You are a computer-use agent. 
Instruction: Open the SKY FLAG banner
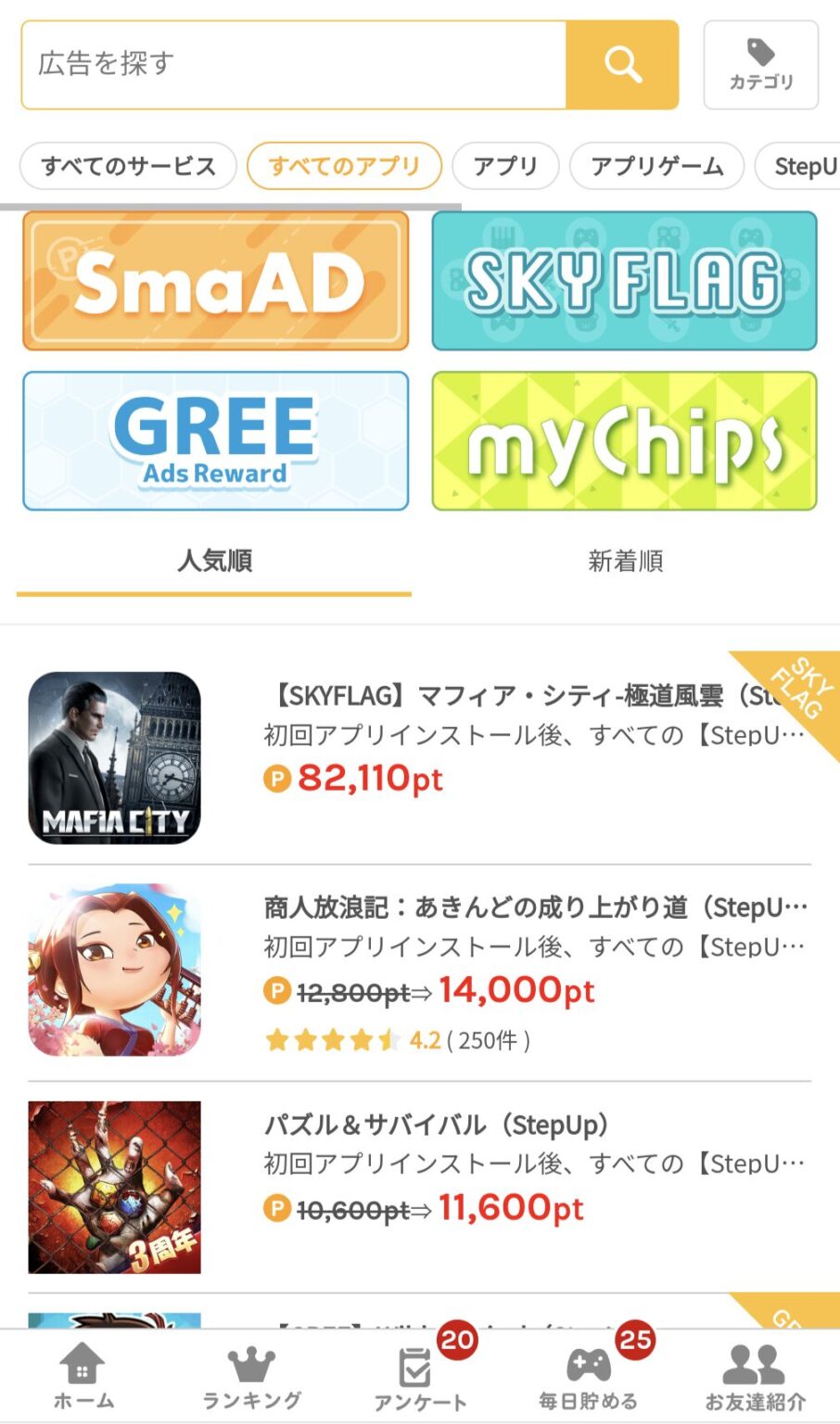click(623, 280)
